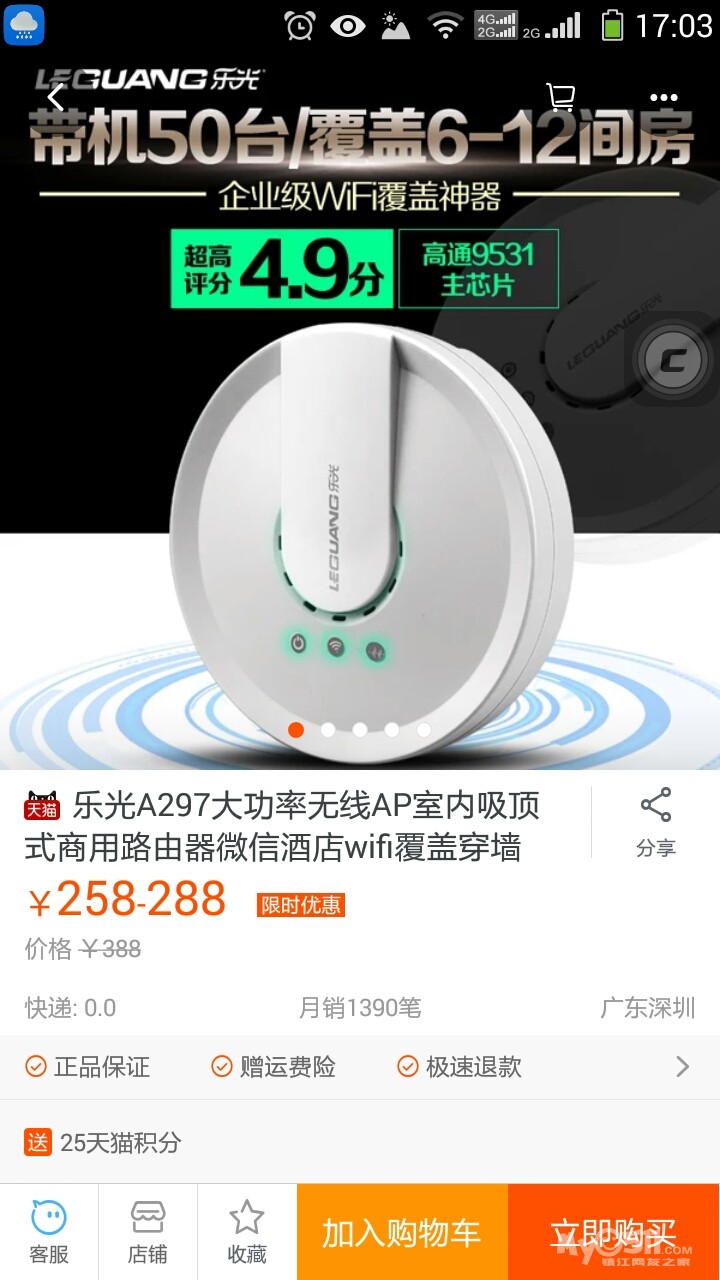Open the three-dot overflow menu
The image size is (720, 1280).
pos(664,98)
